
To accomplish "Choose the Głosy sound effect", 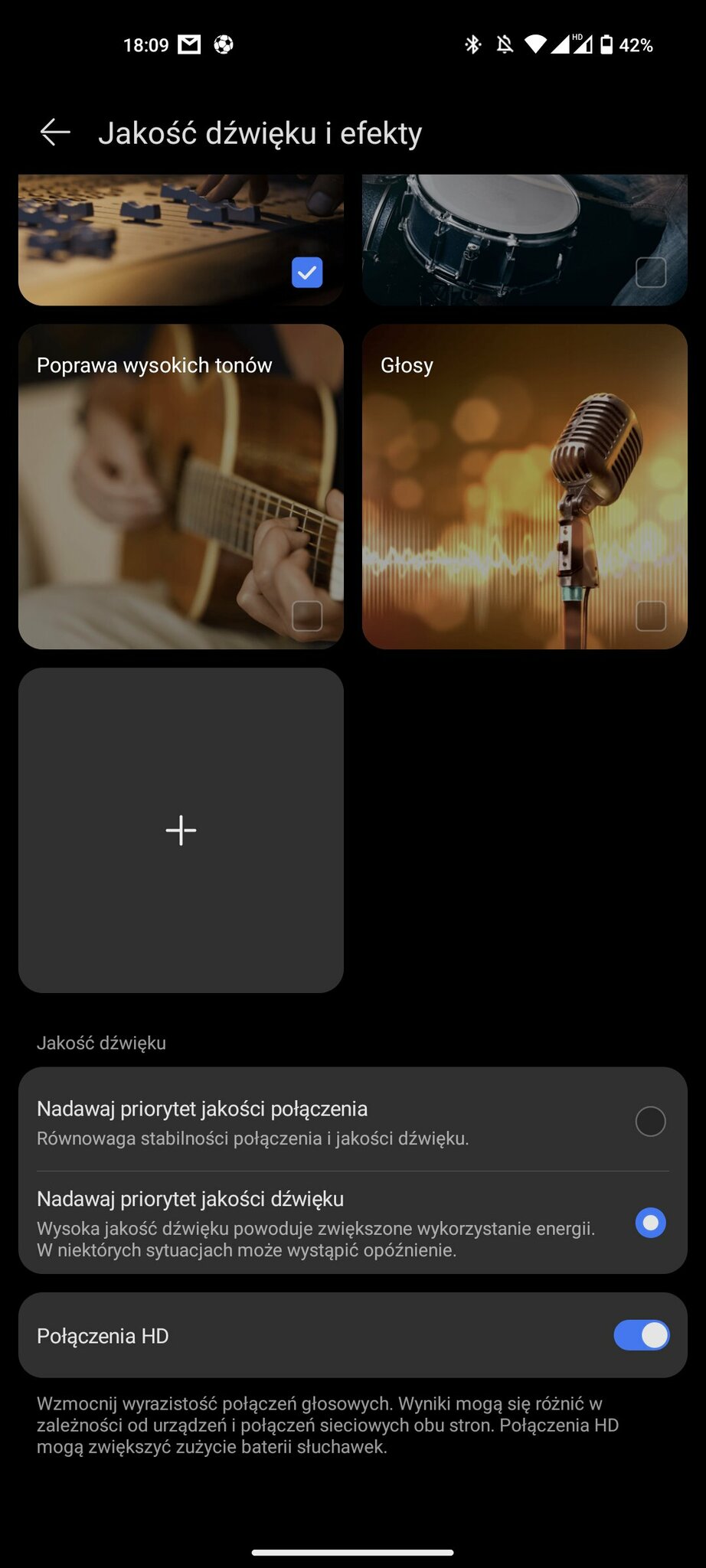I will (525, 487).
